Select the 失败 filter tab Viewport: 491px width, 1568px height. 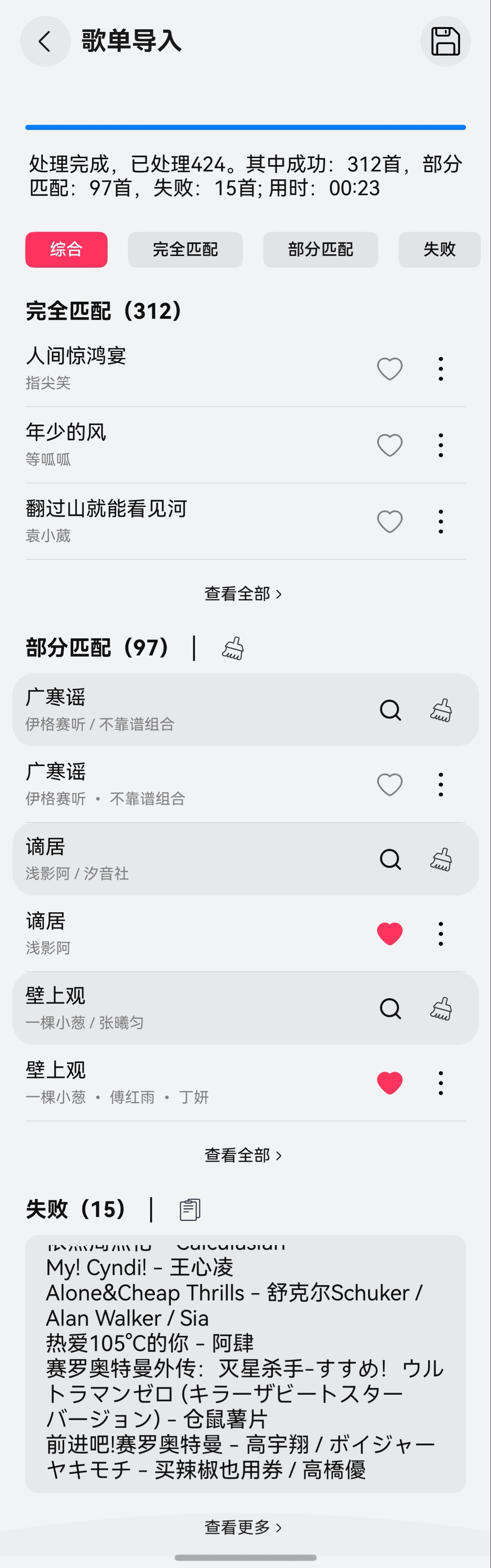tap(439, 249)
